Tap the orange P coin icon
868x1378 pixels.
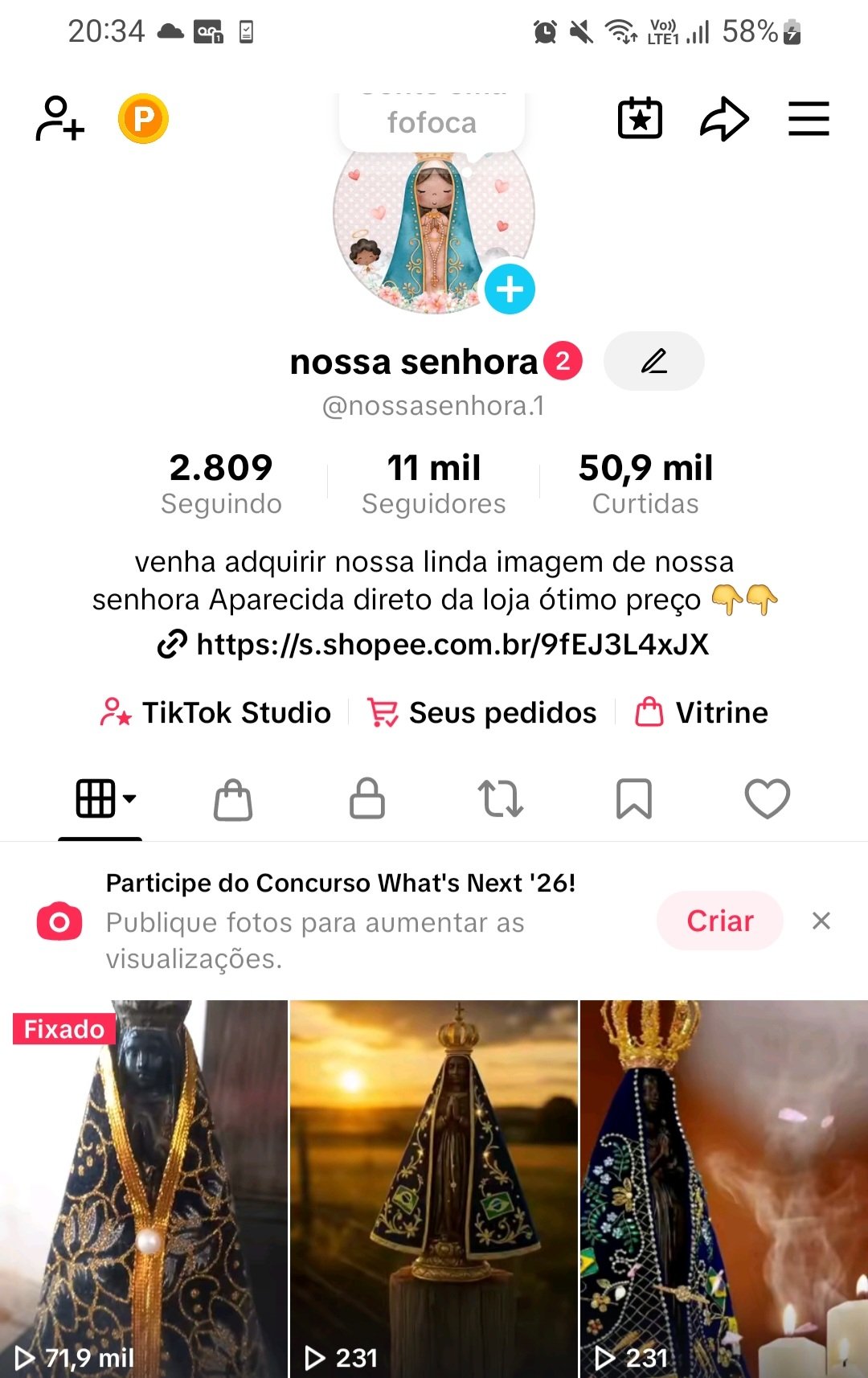tap(143, 119)
